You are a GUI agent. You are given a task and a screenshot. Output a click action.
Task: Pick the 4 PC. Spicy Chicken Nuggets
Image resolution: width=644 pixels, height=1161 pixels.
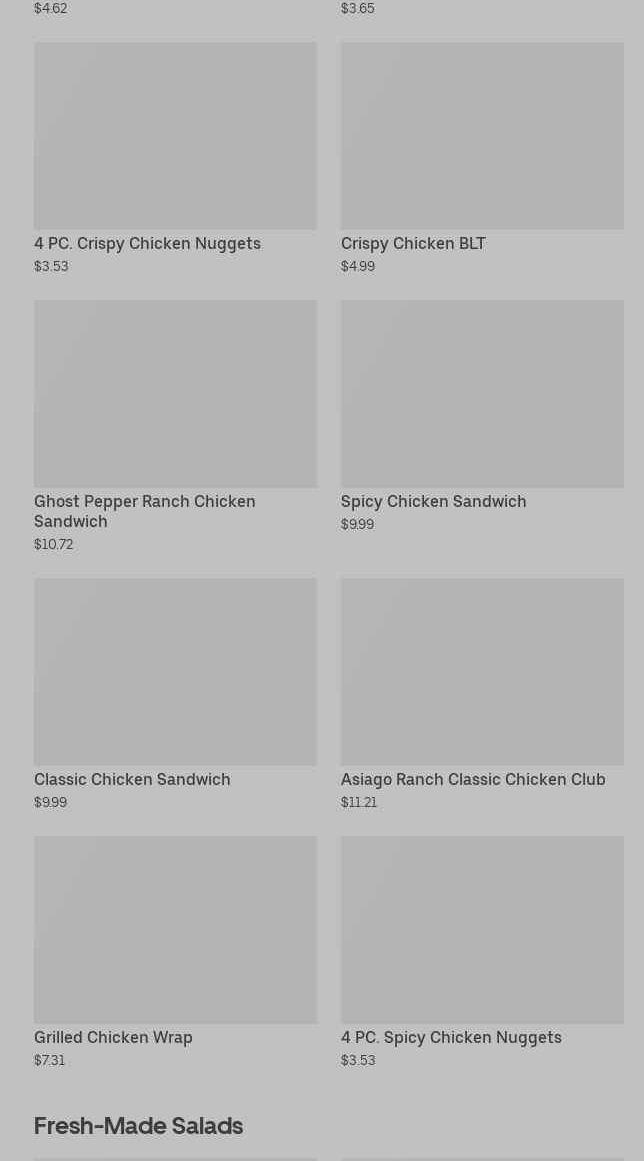(482, 930)
